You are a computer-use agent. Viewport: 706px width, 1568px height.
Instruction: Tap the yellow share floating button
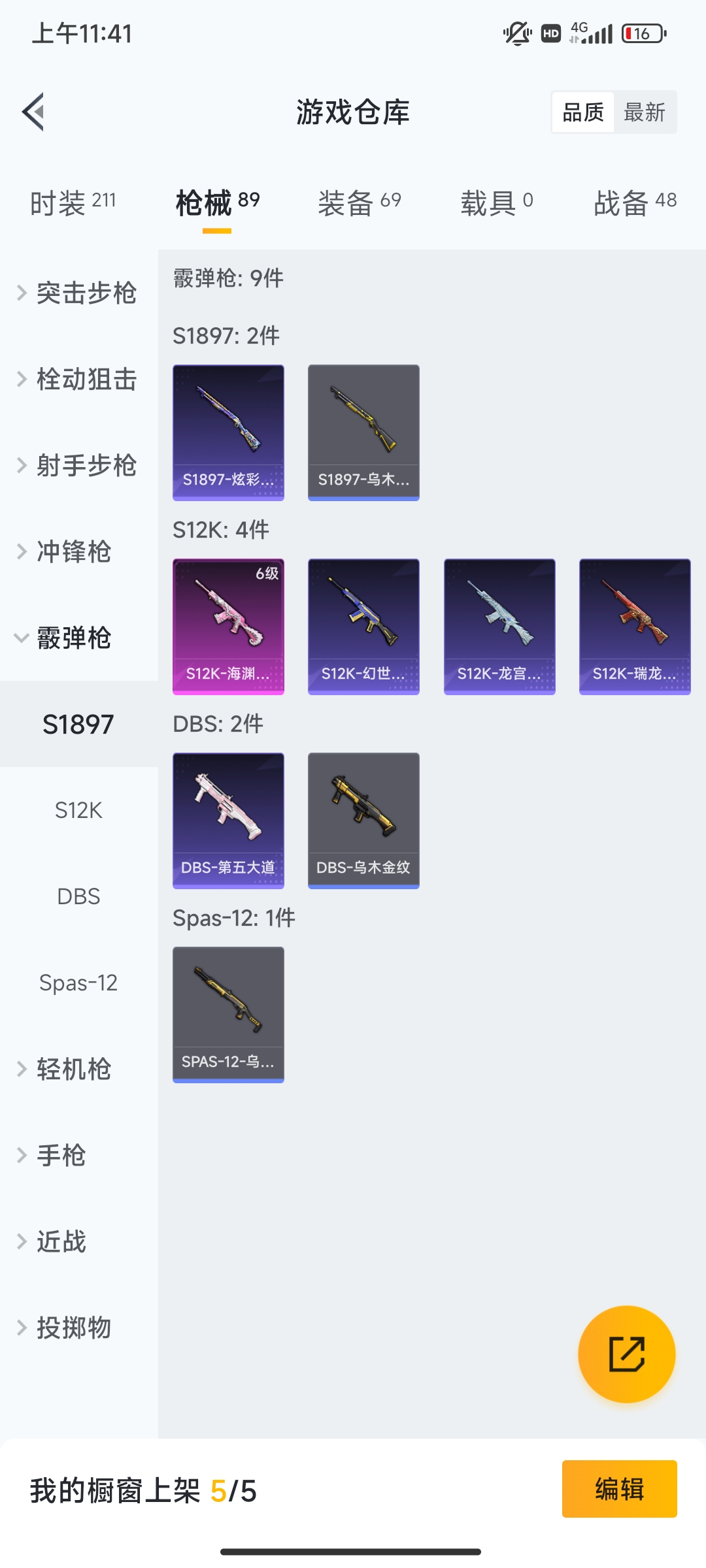tap(626, 1354)
